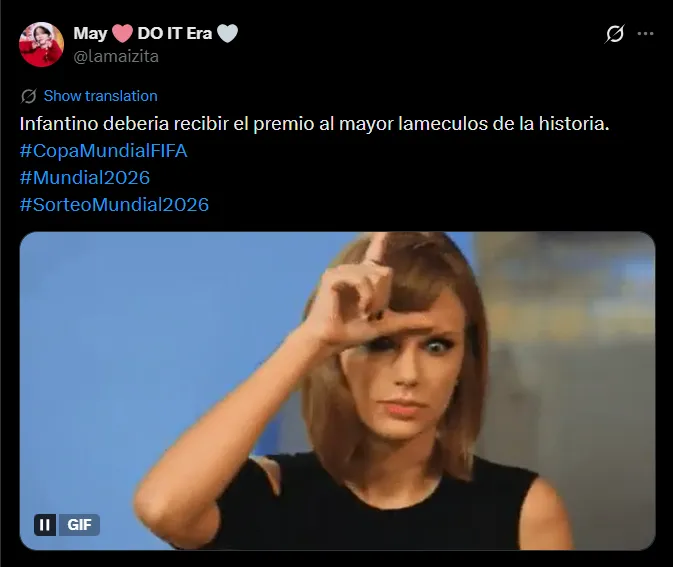Open the post's three-dot overflow menu
The image size is (673, 567).
(x=646, y=34)
